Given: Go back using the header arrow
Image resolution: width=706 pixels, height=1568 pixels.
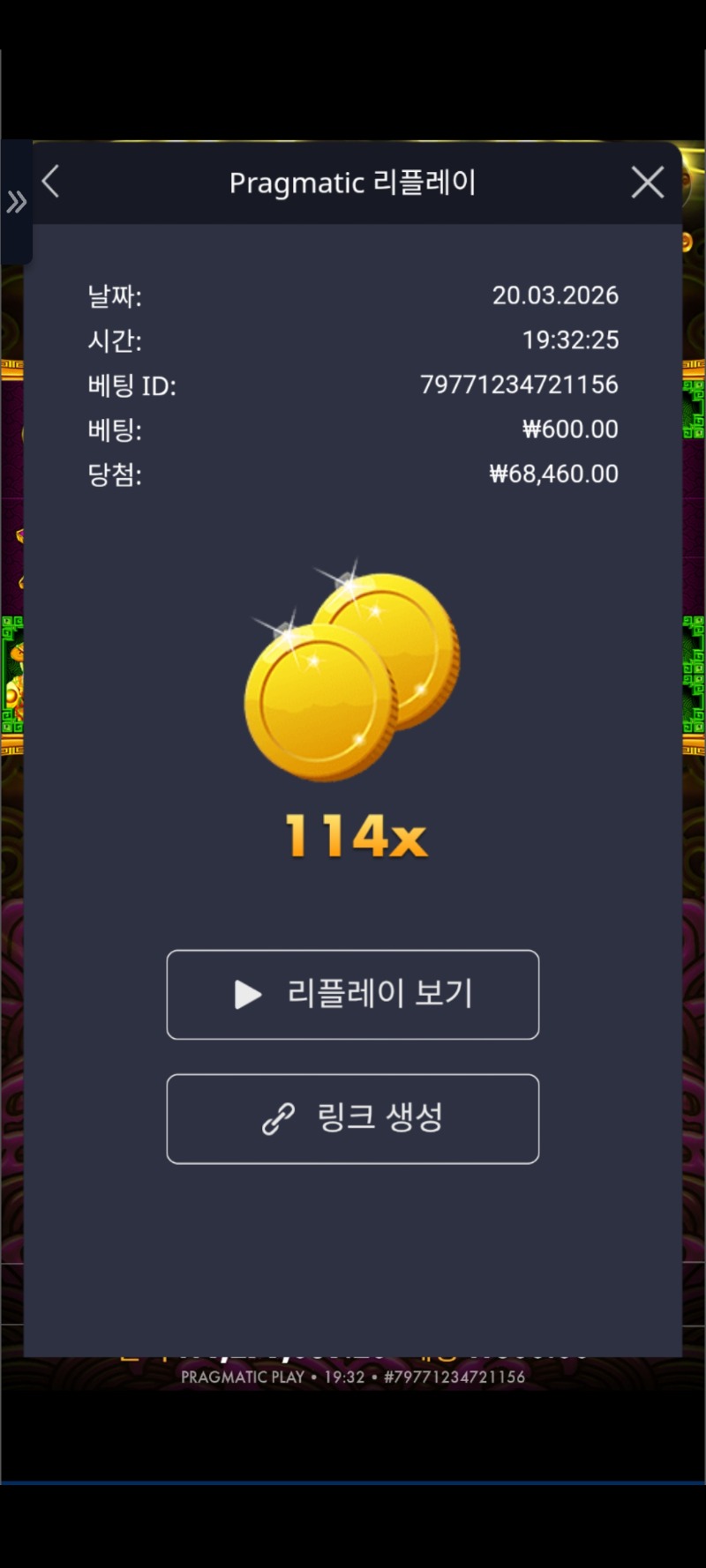Looking at the screenshot, I should [x=51, y=182].
